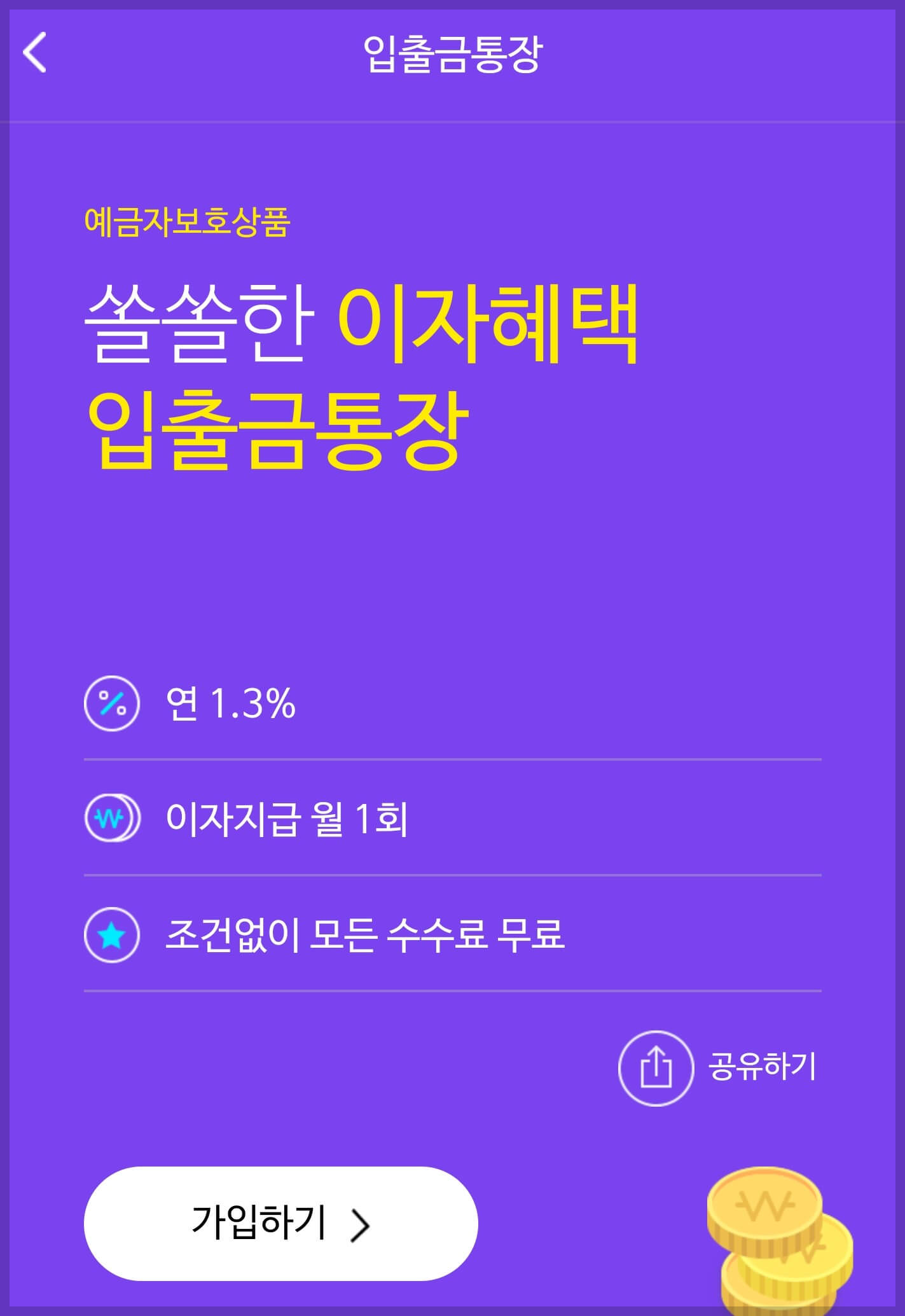Select the 입출금통장 title in the header

pos(452,53)
